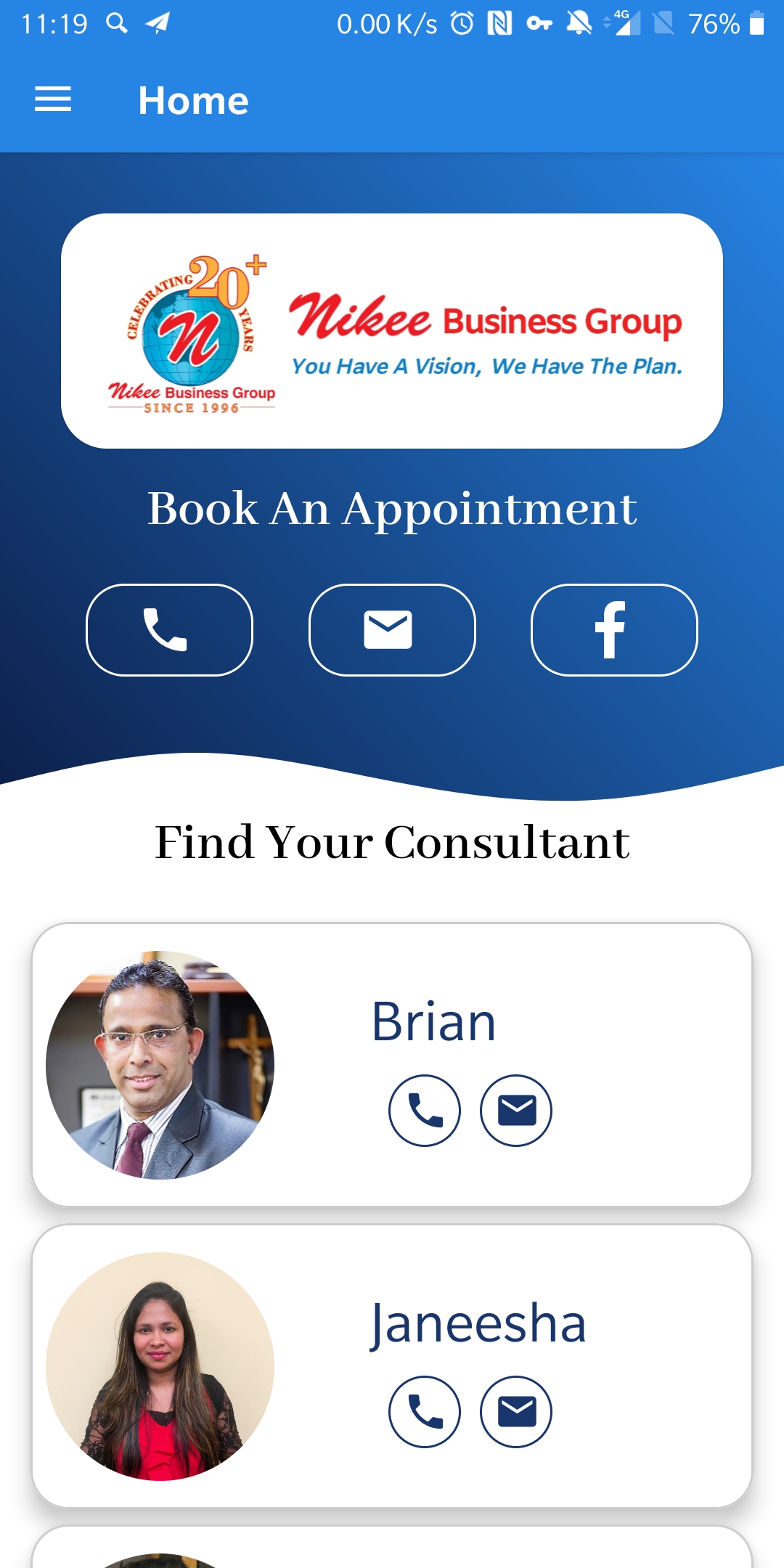Open the Facebook page button
This screenshot has height=1568, width=784.
point(614,630)
